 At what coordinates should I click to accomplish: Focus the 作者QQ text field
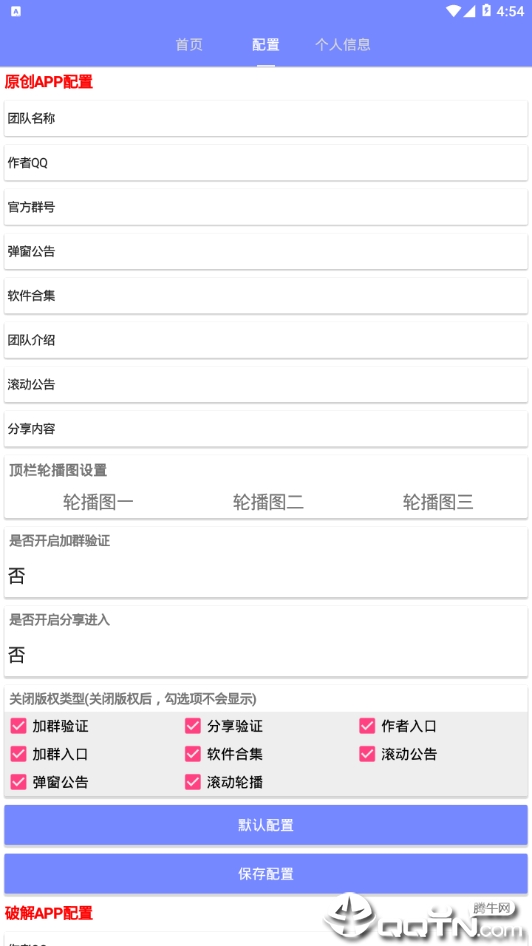[266, 162]
